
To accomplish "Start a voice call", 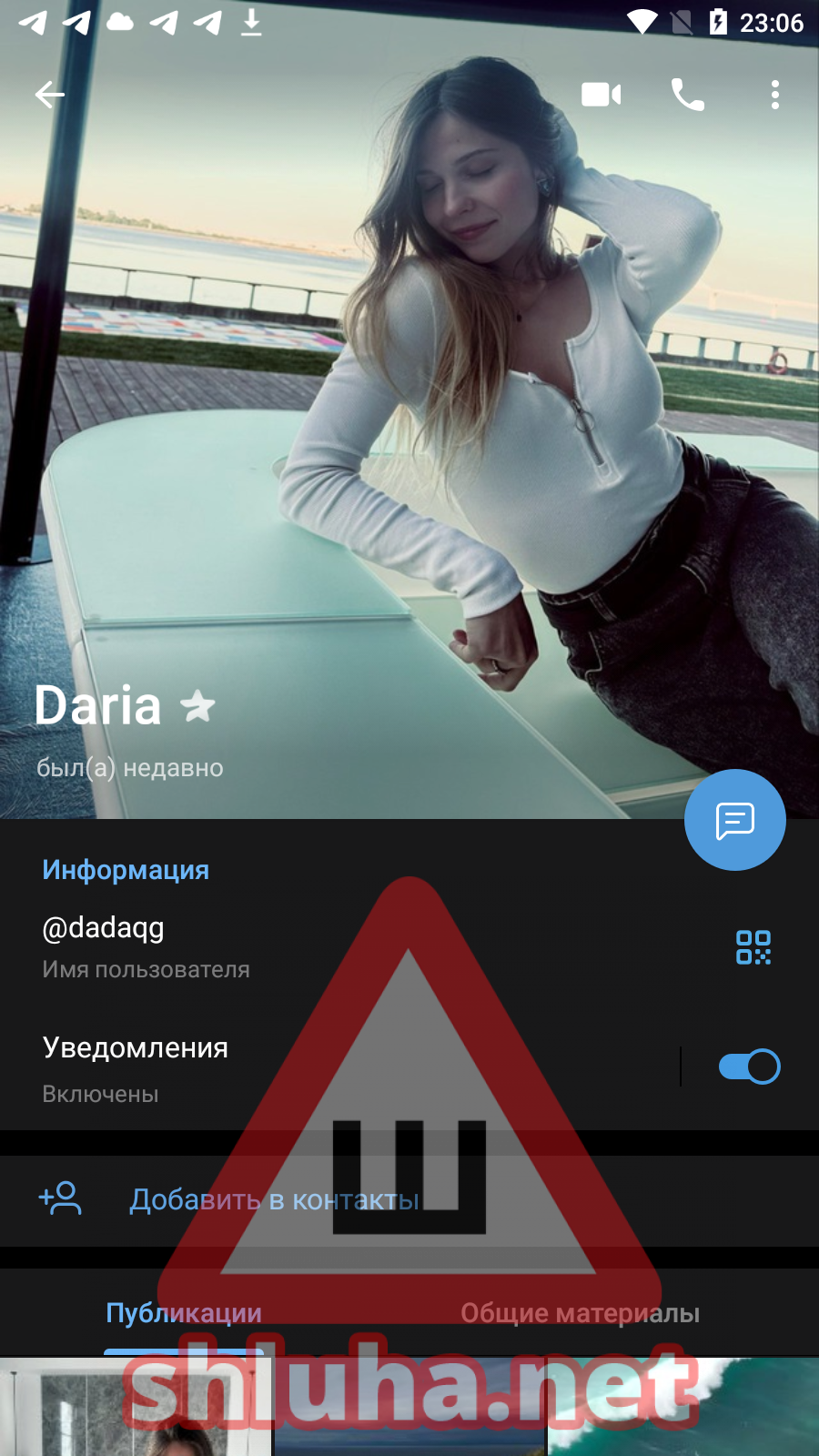I will pos(687,95).
